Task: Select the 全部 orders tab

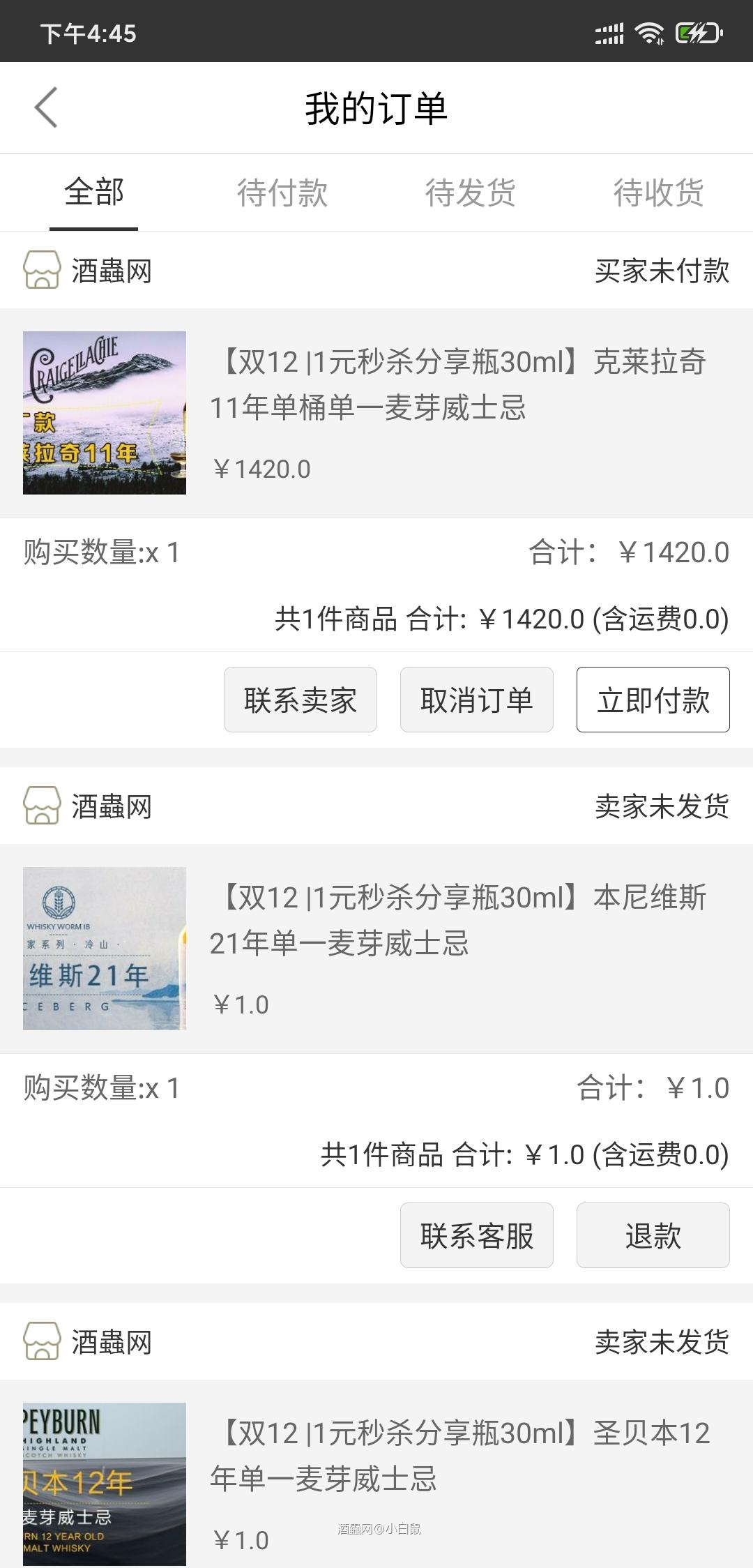Action: (x=94, y=193)
